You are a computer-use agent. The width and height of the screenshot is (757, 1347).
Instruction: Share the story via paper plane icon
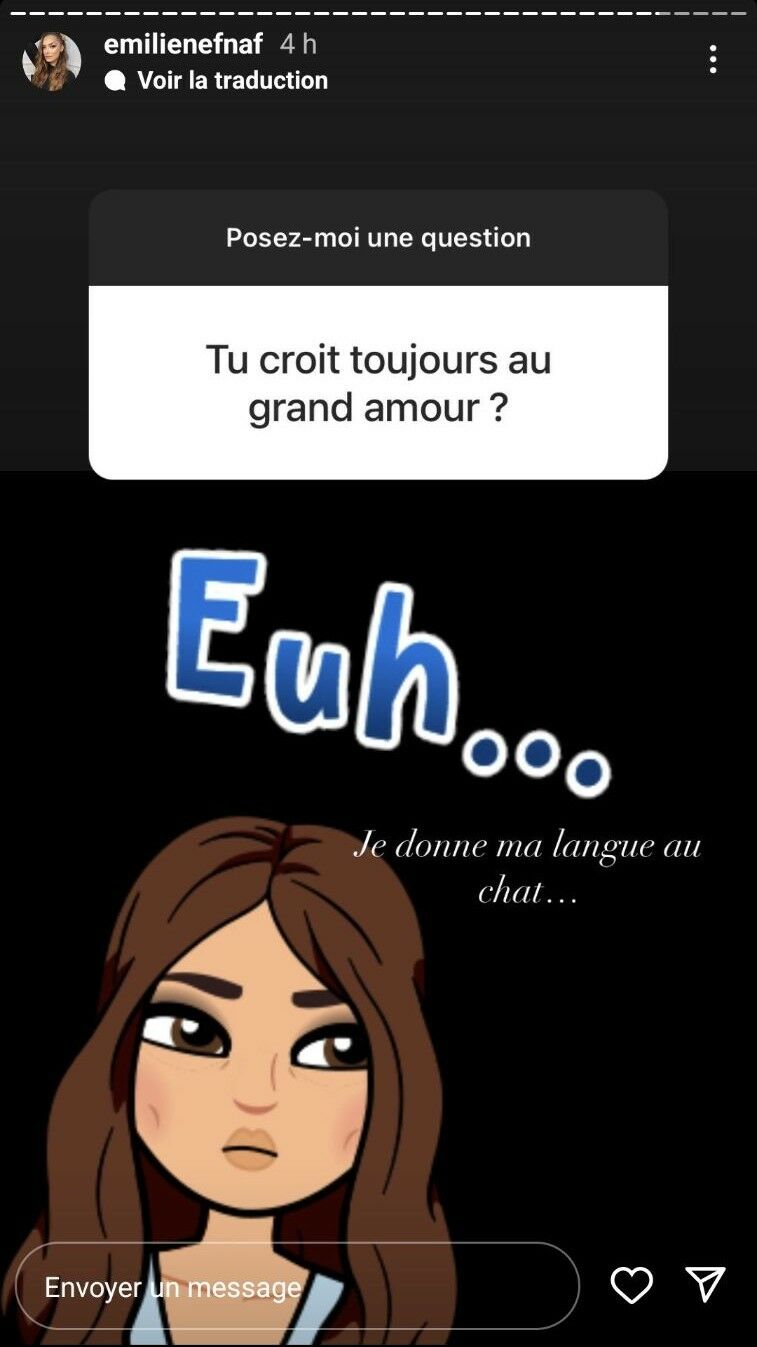[705, 1285]
